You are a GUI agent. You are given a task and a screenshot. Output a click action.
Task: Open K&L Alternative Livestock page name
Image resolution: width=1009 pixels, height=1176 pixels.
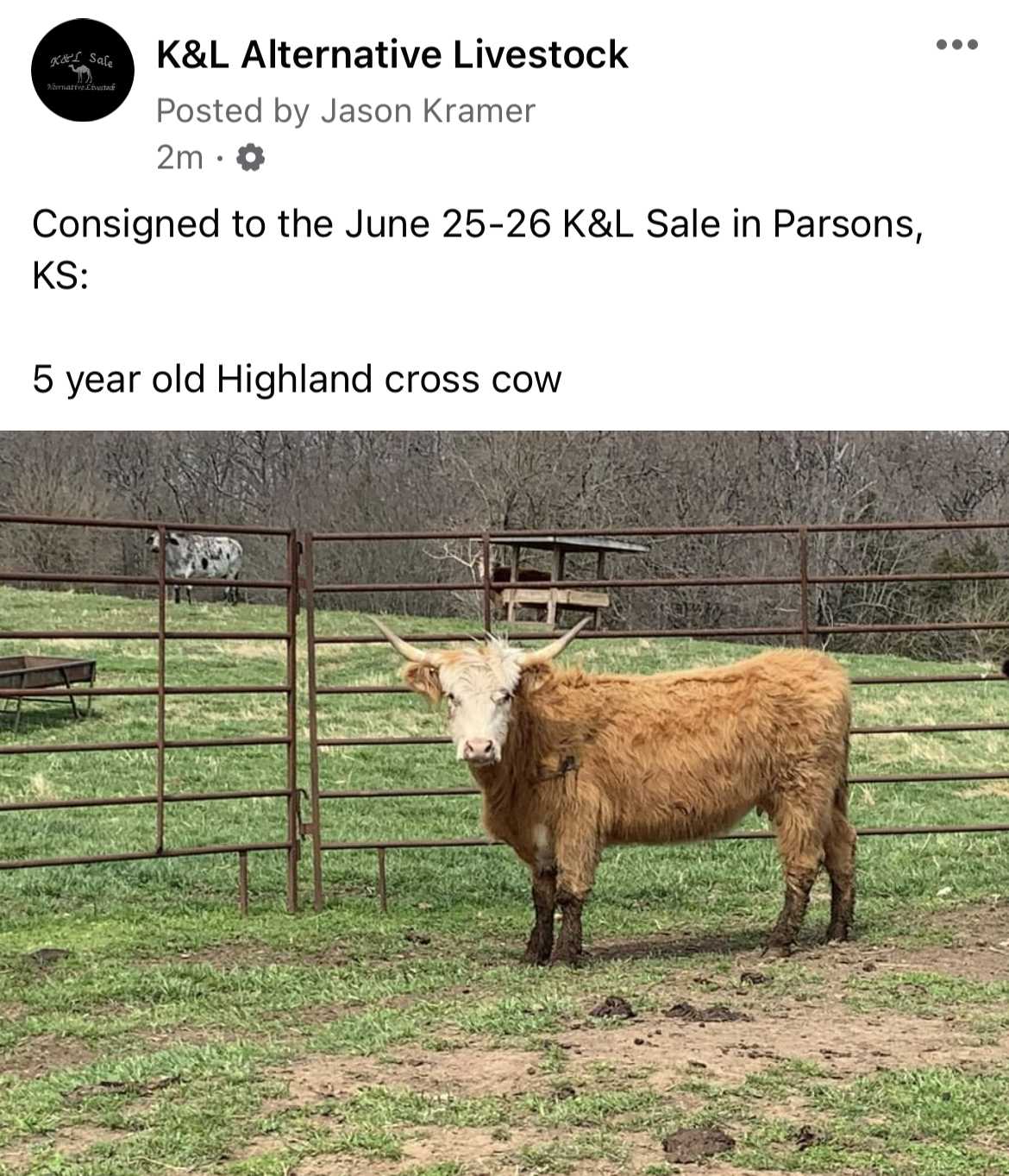click(392, 55)
